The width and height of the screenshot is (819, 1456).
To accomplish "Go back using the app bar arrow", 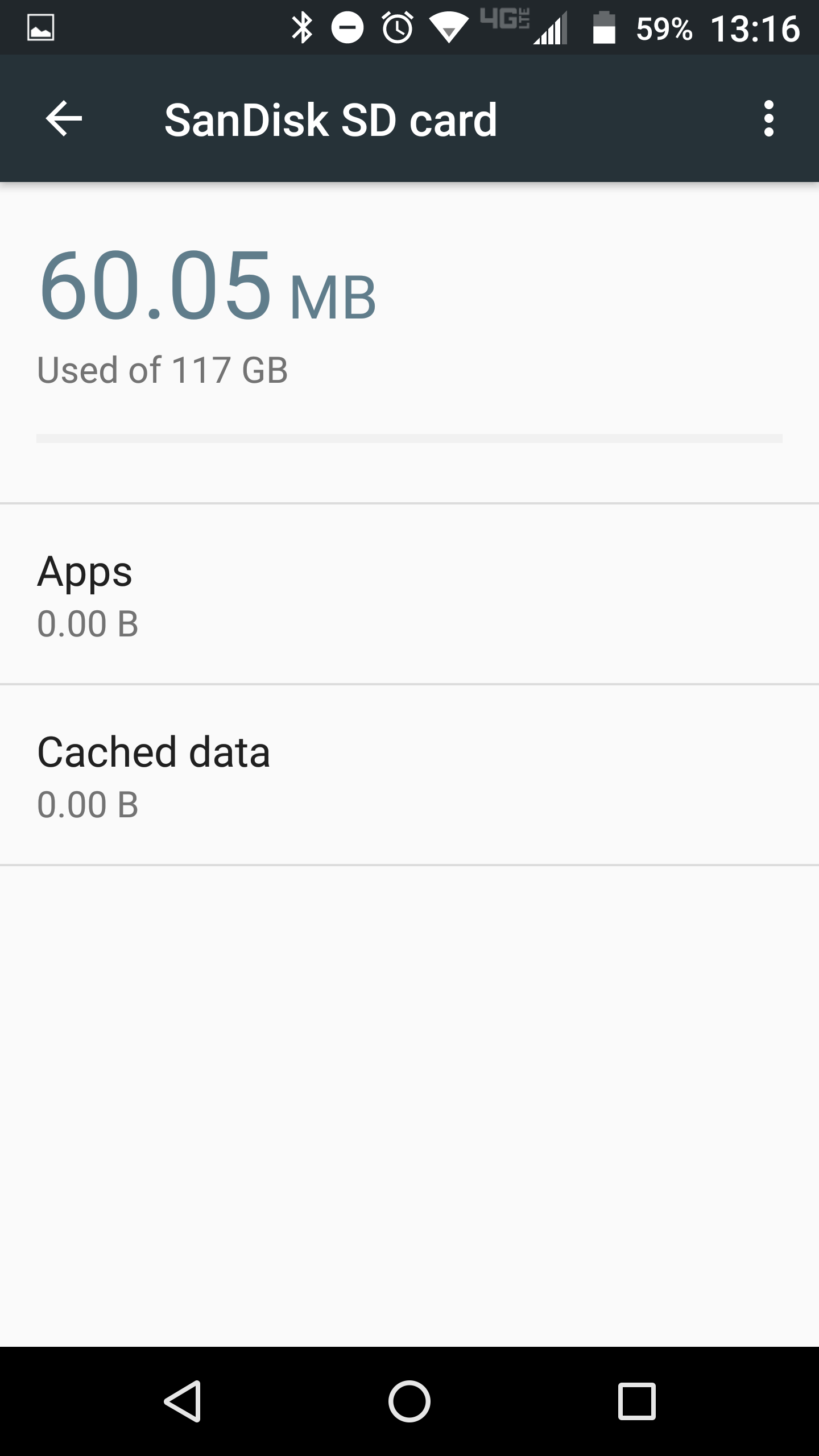I will tap(64, 118).
